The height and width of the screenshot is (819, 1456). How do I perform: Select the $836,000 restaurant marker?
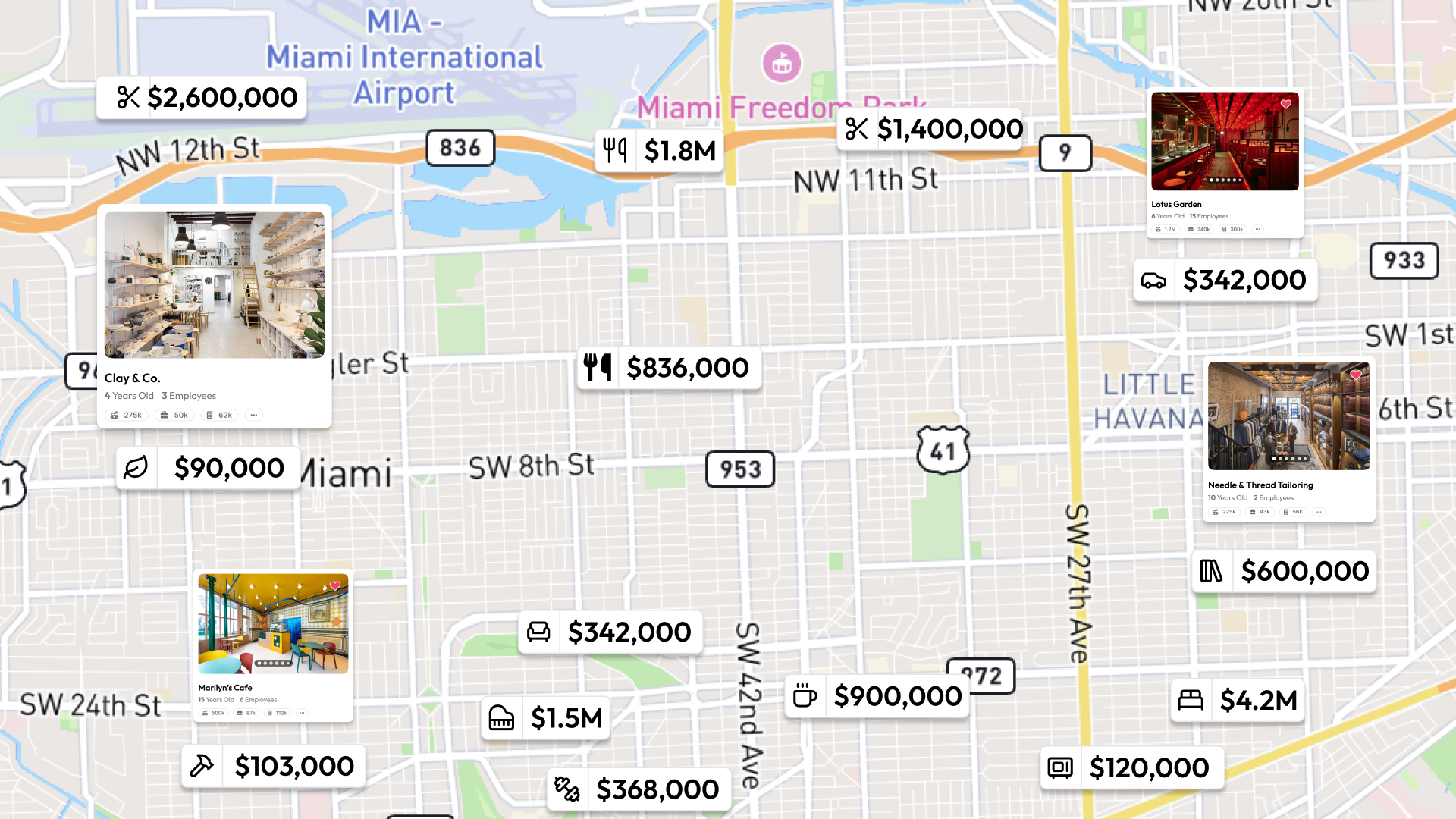tap(669, 369)
